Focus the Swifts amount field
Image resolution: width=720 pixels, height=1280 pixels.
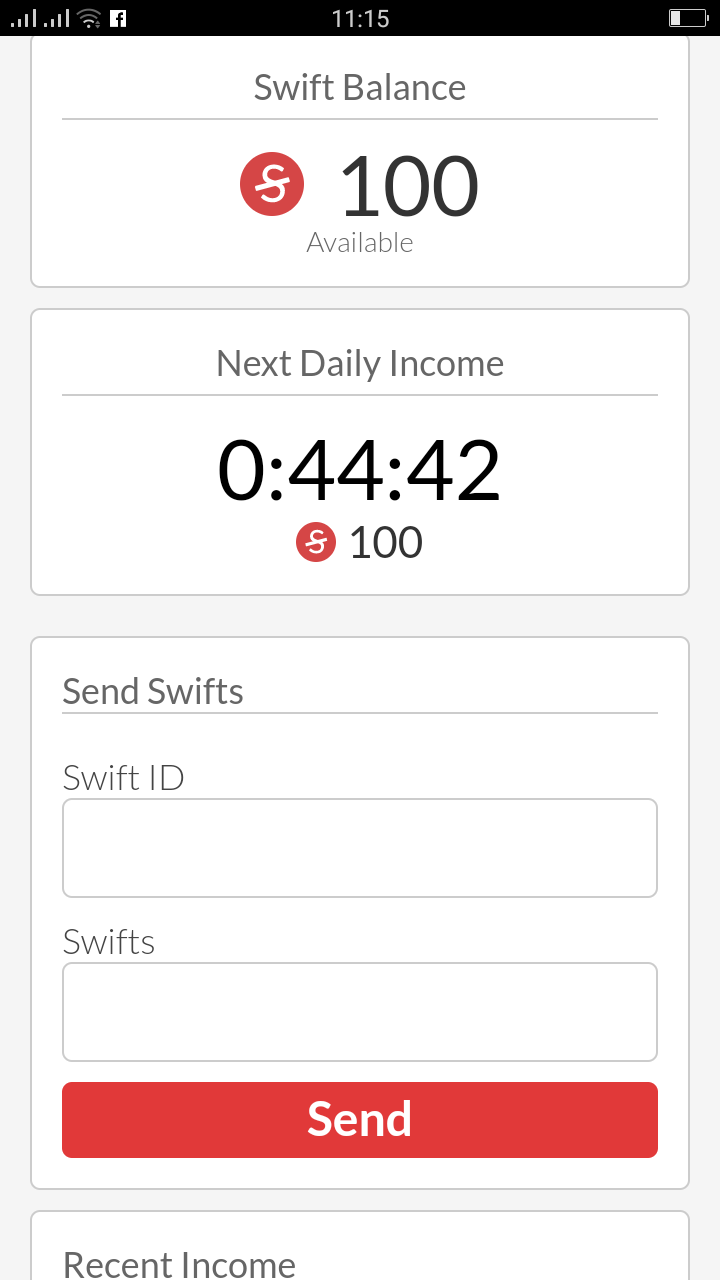(x=360, y=1012)
